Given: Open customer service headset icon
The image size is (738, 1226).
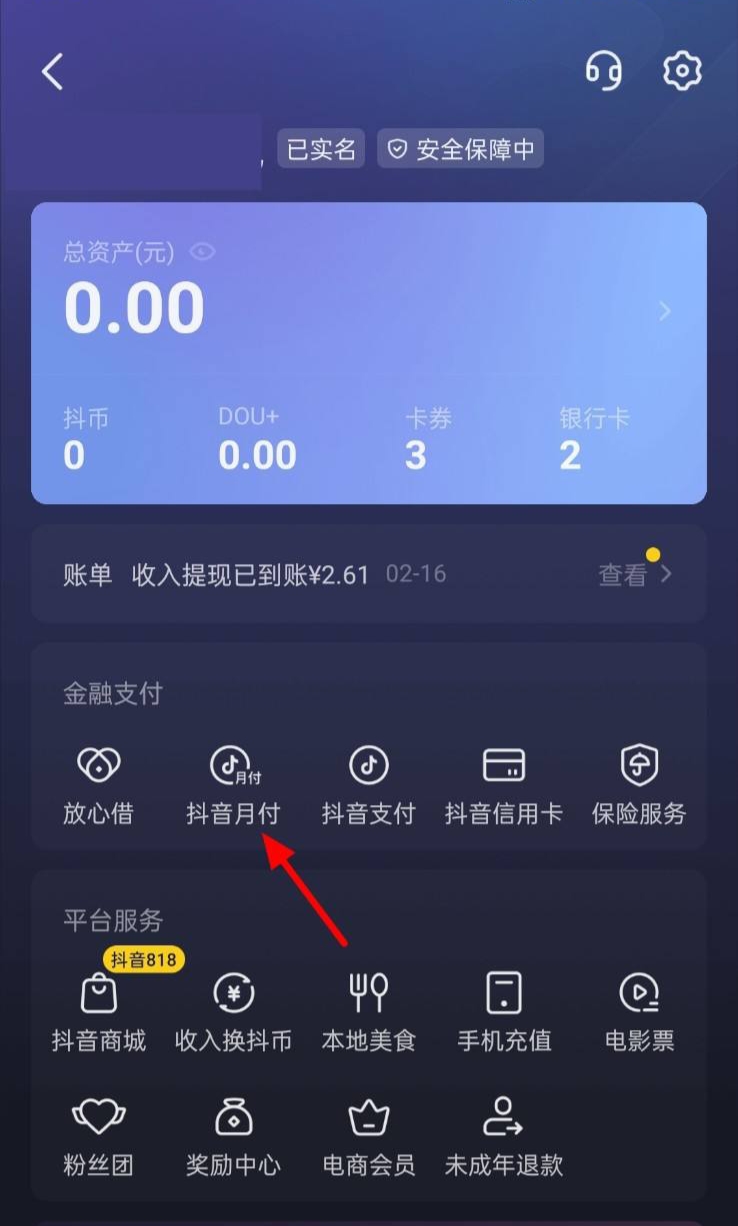Looking at the screenshot, I should [x=603, y=71].
